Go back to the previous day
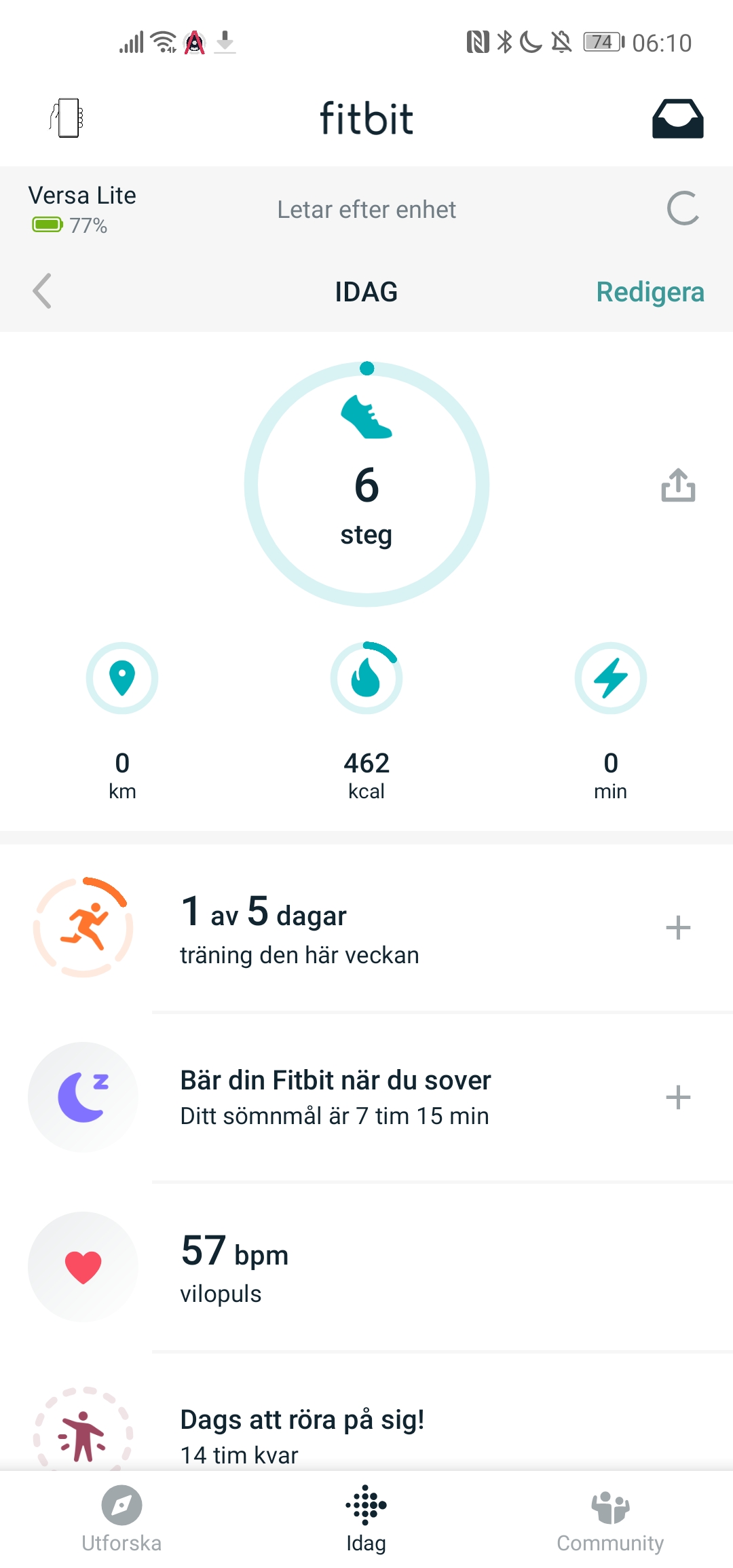This screenshot has height=1568, width=733. 42,291
